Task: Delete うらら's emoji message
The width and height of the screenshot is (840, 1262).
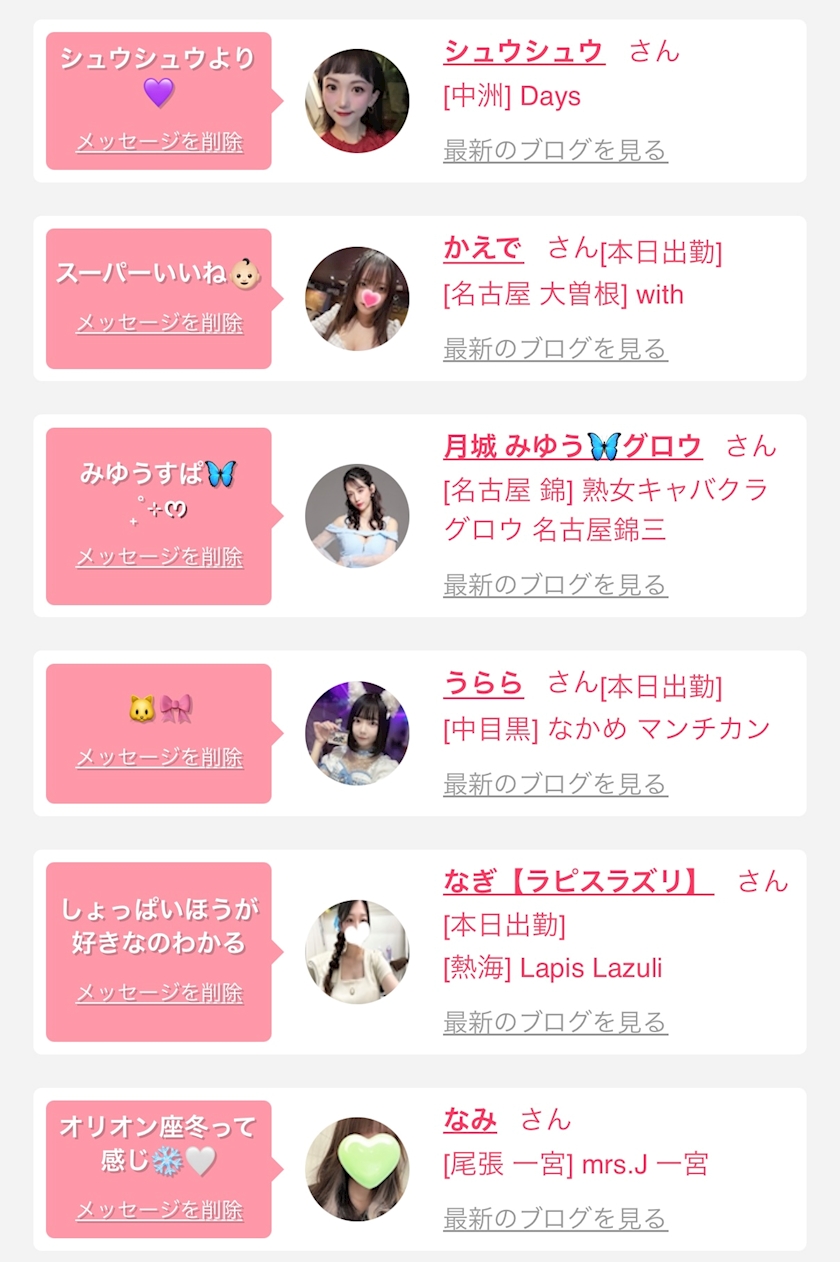Action: click(x=159, y=757)
